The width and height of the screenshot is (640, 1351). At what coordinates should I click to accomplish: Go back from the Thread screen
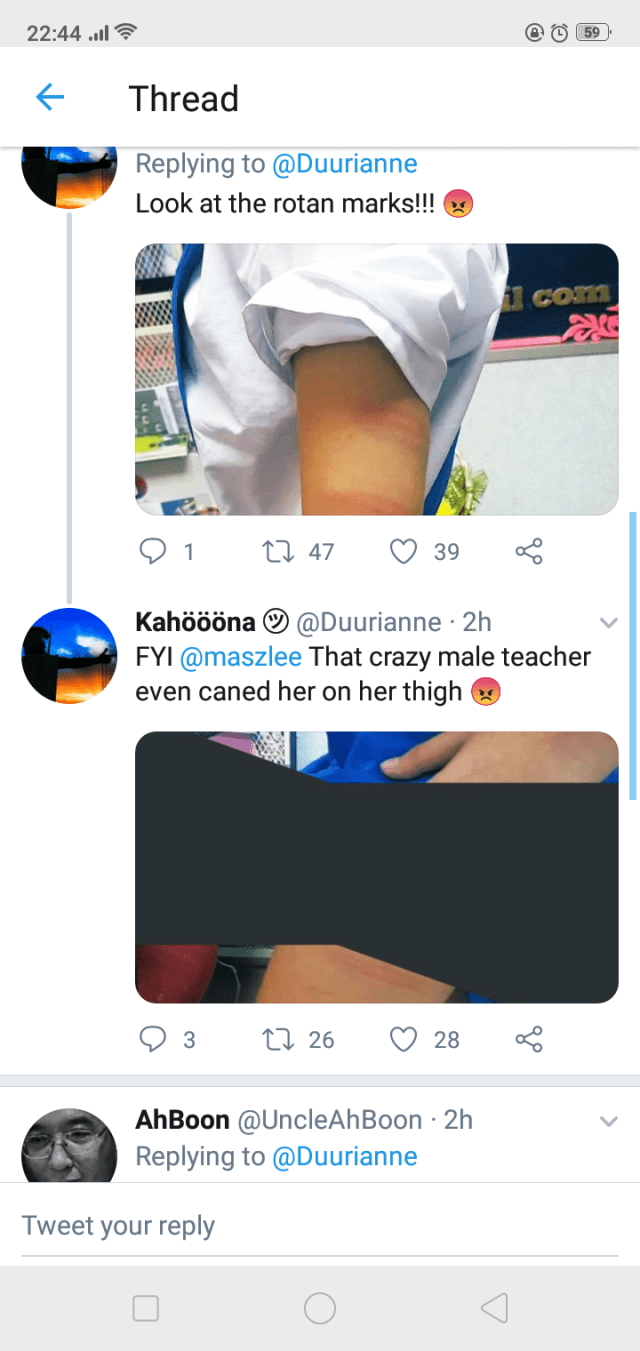point(49,97)
